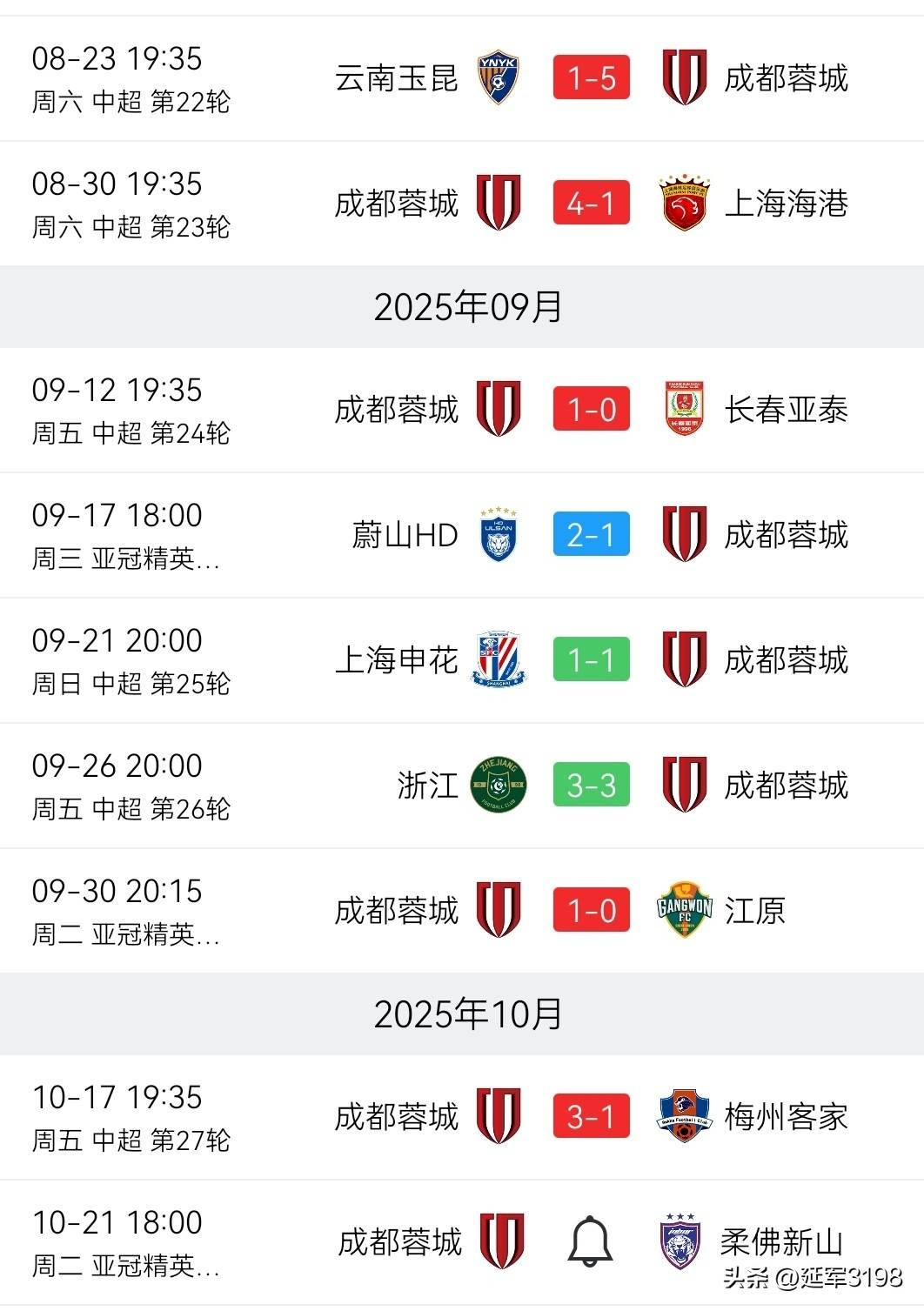Image resolution: width=924 pixels, height=1311 pixels.
Task: Show the 成都蓉城 vs 梅州客家 3-1 match
Action: pyautogui.click(x=591, y=1117)
